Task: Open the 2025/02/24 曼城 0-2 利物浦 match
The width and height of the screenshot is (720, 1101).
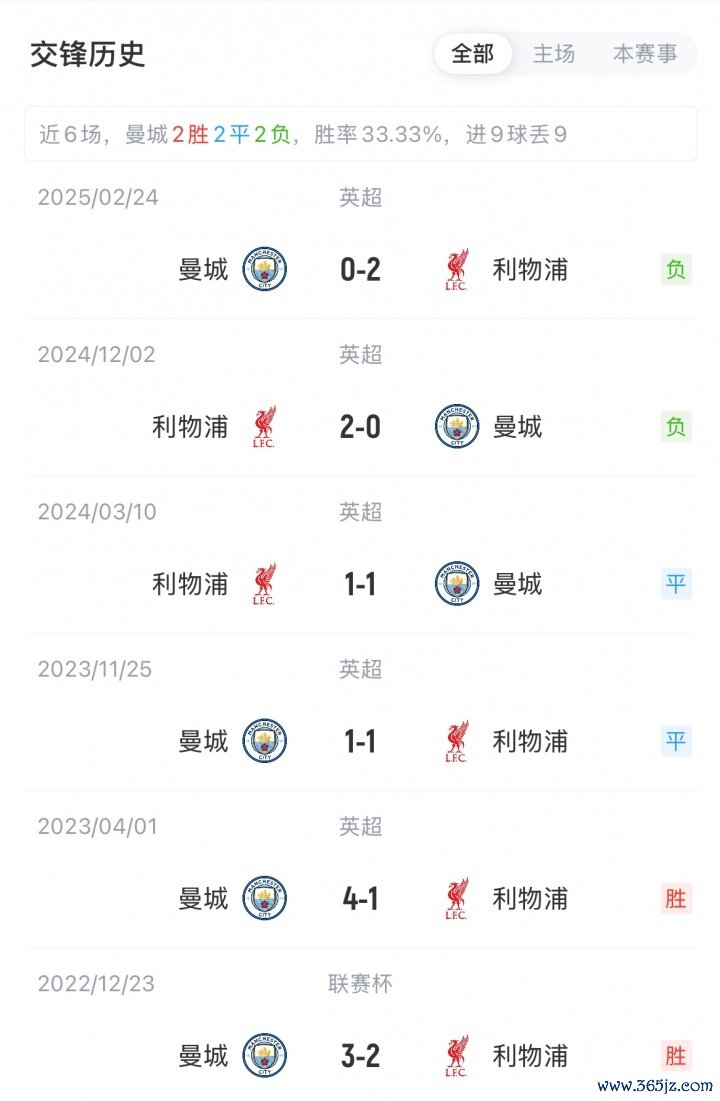Action: click(360, 269)
